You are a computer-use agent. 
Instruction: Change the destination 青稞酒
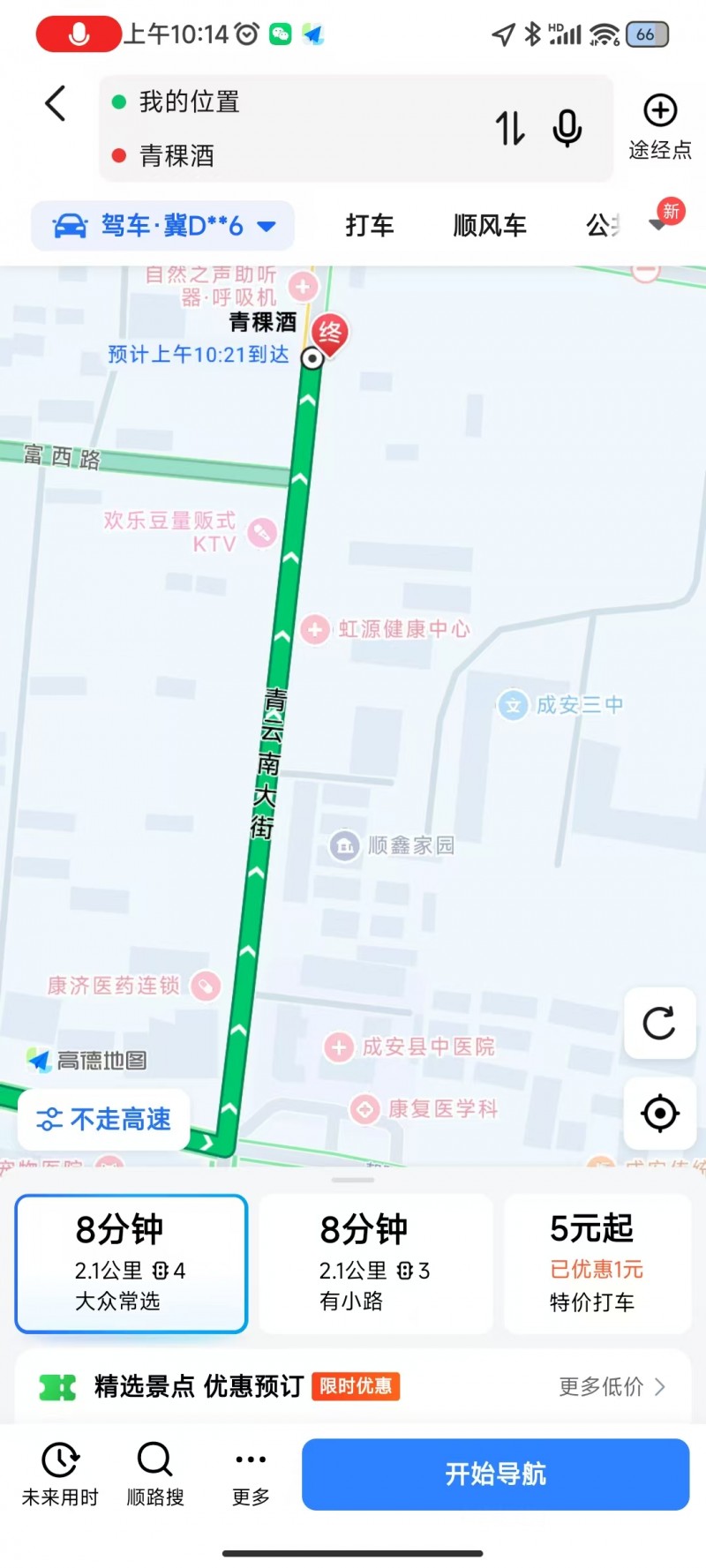coord(177,156)
